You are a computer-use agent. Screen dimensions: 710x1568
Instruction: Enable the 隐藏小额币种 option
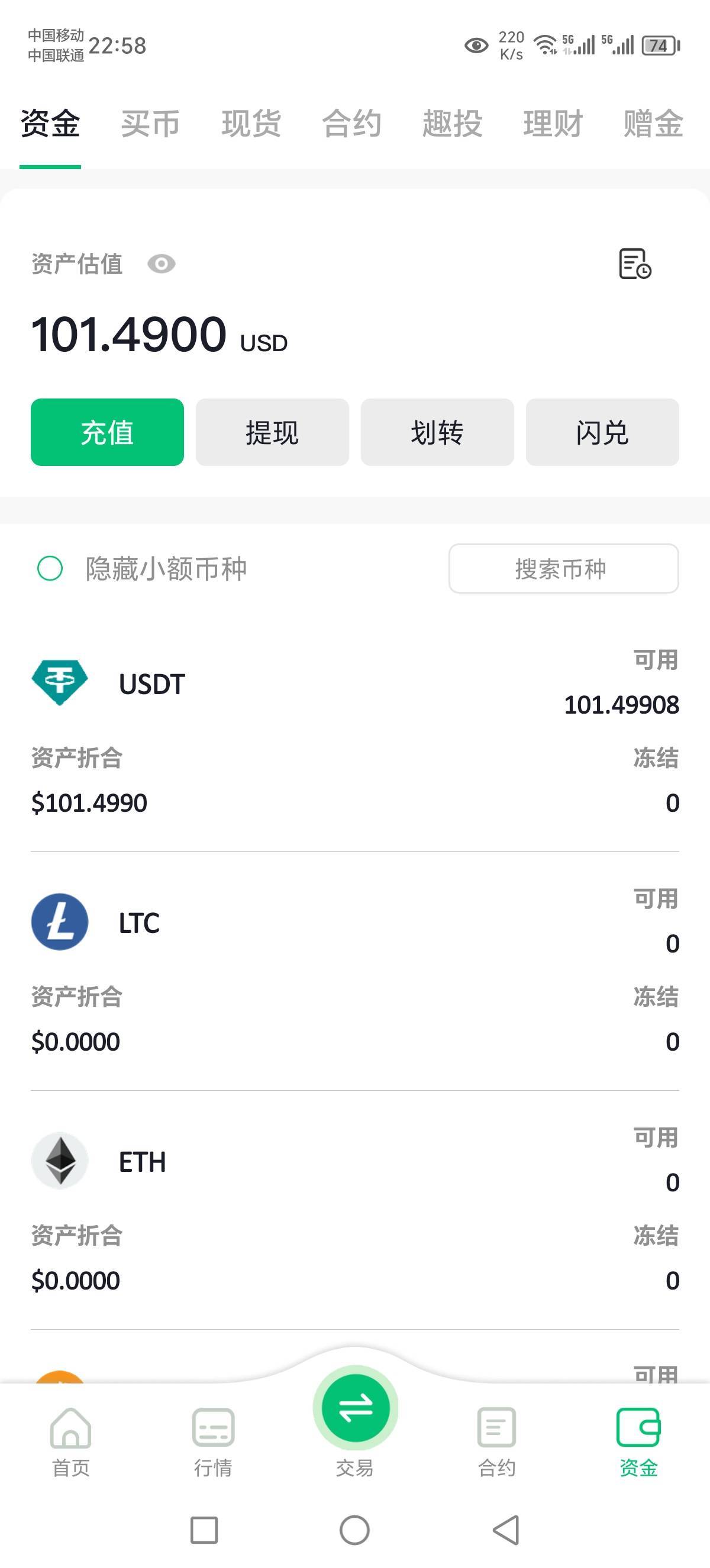[x=50, y=569]
